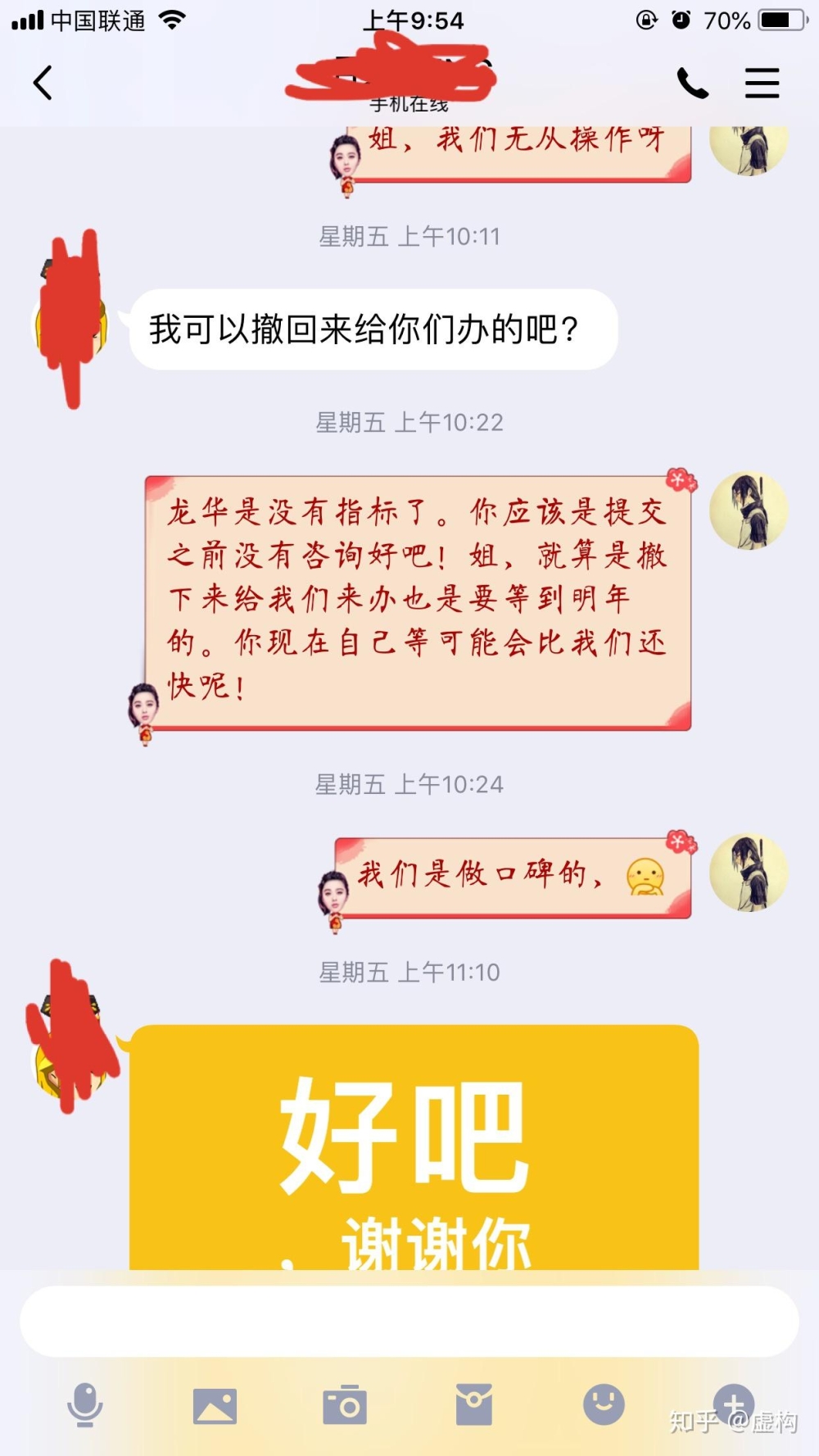This screenshot has height=1456, width=819.
Task: Tap the message input field
Action: [409, 1320]
